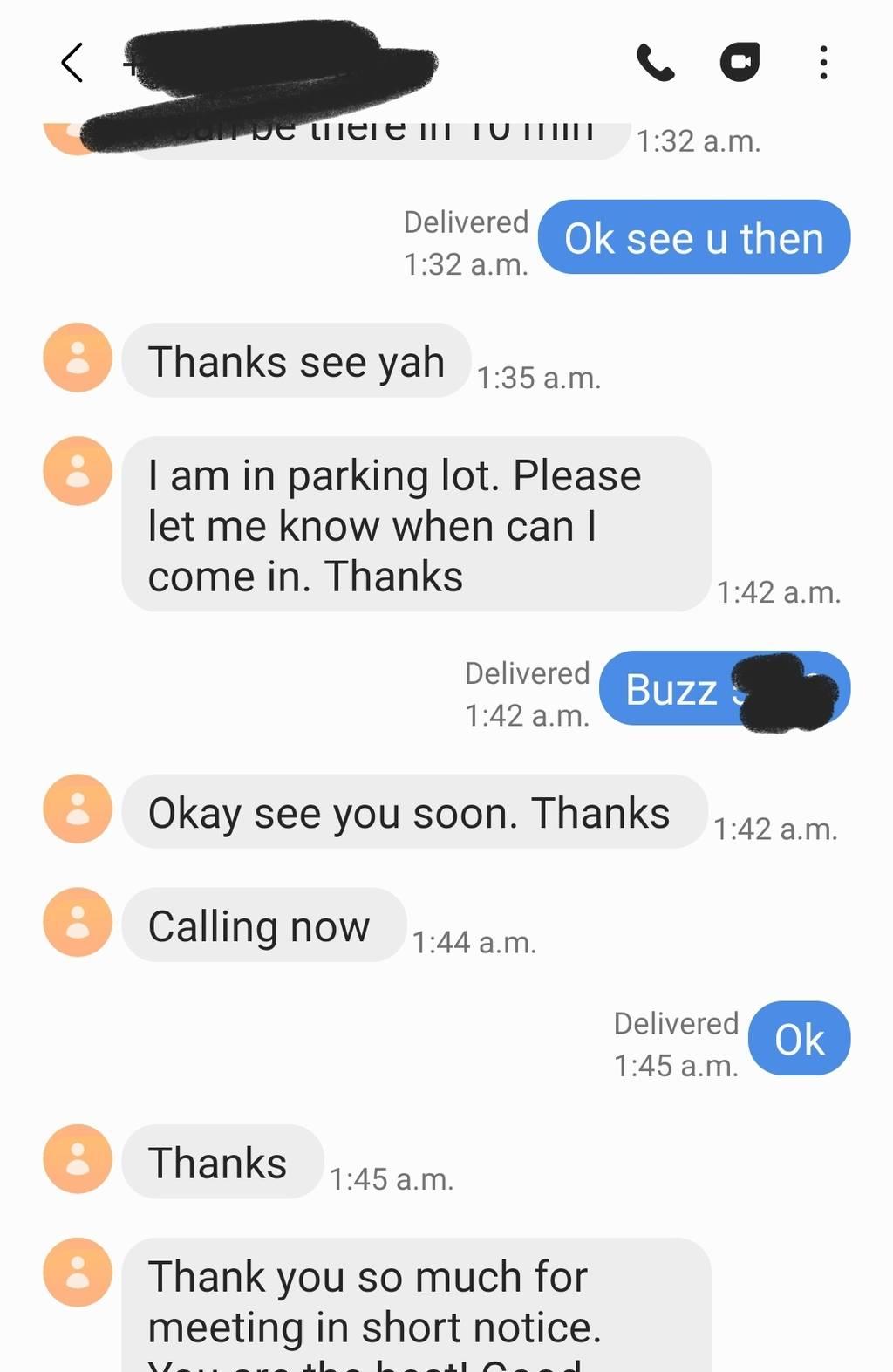
Task: Go back to the conversations list
Action: click(73, 63)
